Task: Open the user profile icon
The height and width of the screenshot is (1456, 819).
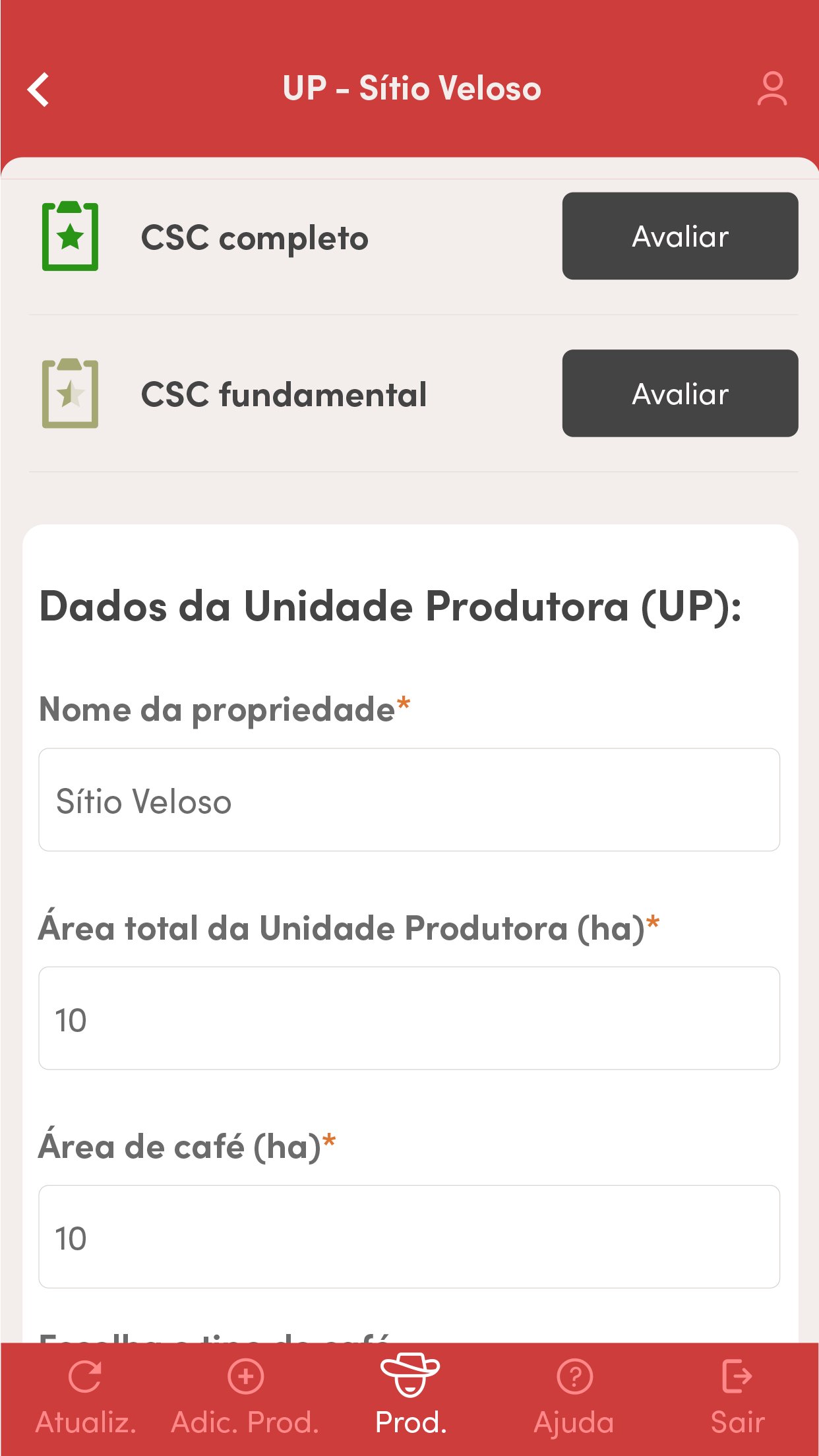Action: (x=772, y=89)
